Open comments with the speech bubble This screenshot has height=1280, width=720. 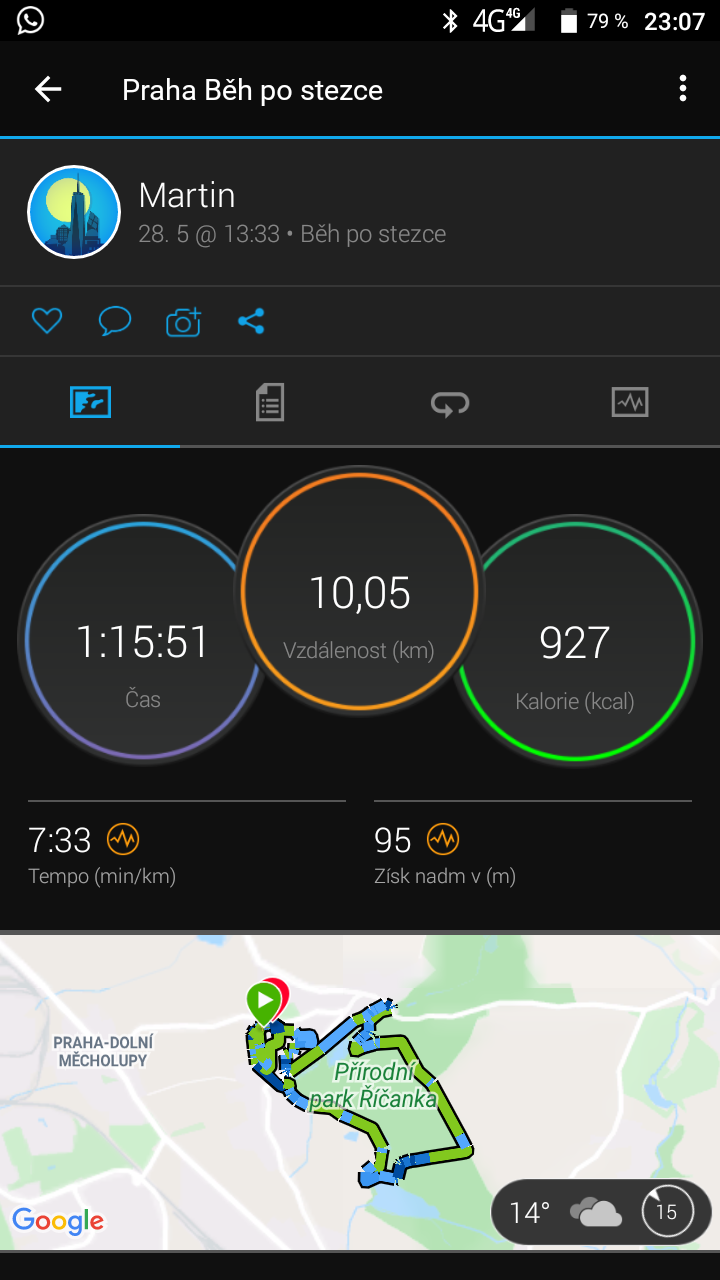115,321
